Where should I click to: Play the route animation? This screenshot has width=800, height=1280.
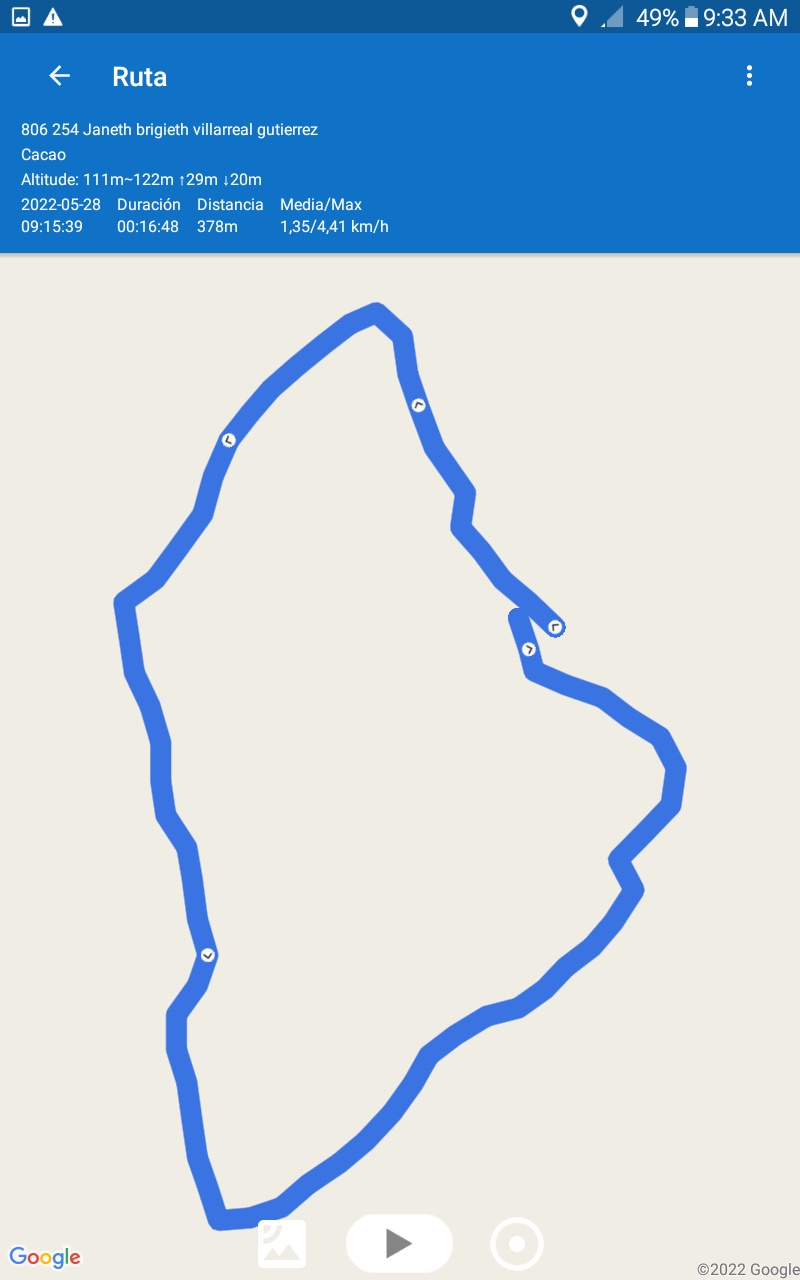tap(399, 1243)
